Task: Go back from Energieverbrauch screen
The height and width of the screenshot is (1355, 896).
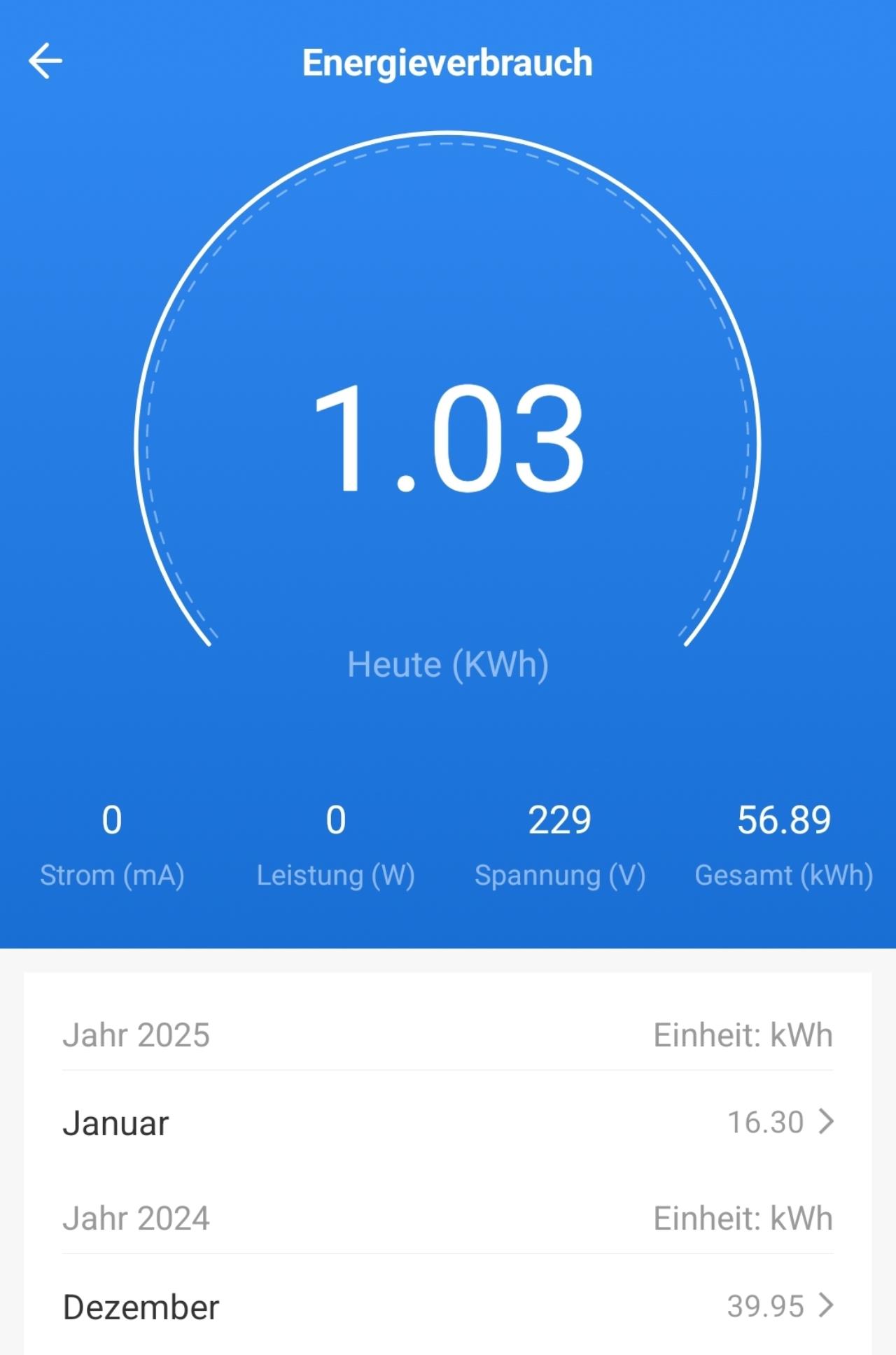Action: (x=45, y=61)
